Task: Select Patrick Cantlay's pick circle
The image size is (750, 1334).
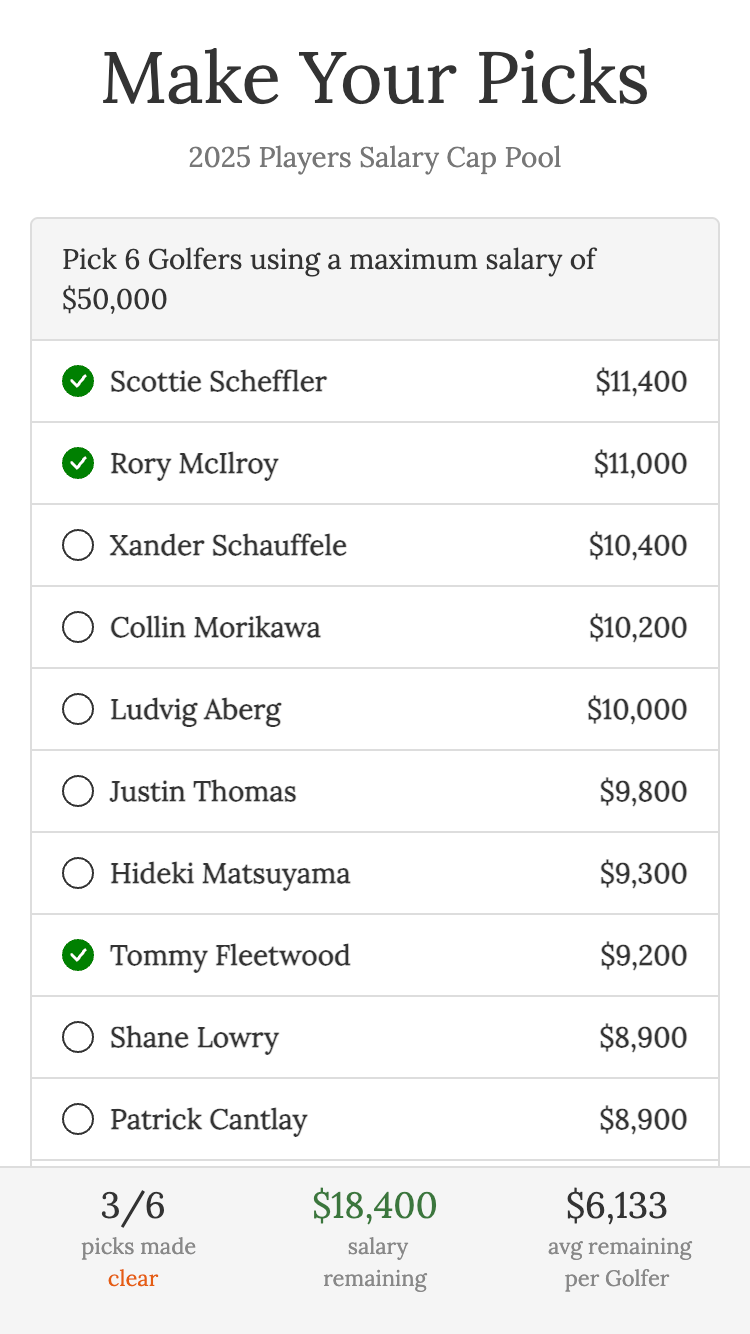Action: coord(78,1119)
